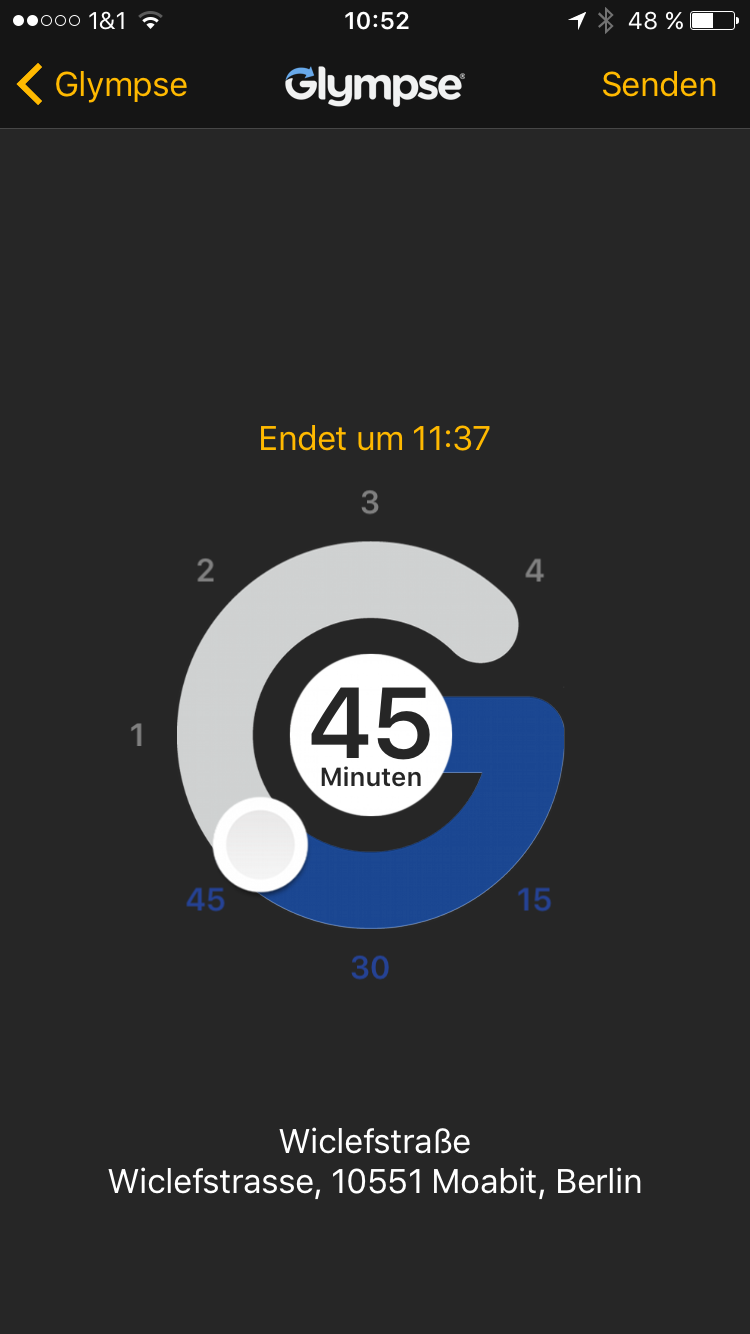Screen dimensions: 750x1334
Task: Set duration to 15 minutes
Action: pyautogui.click(x=534, y=899)
